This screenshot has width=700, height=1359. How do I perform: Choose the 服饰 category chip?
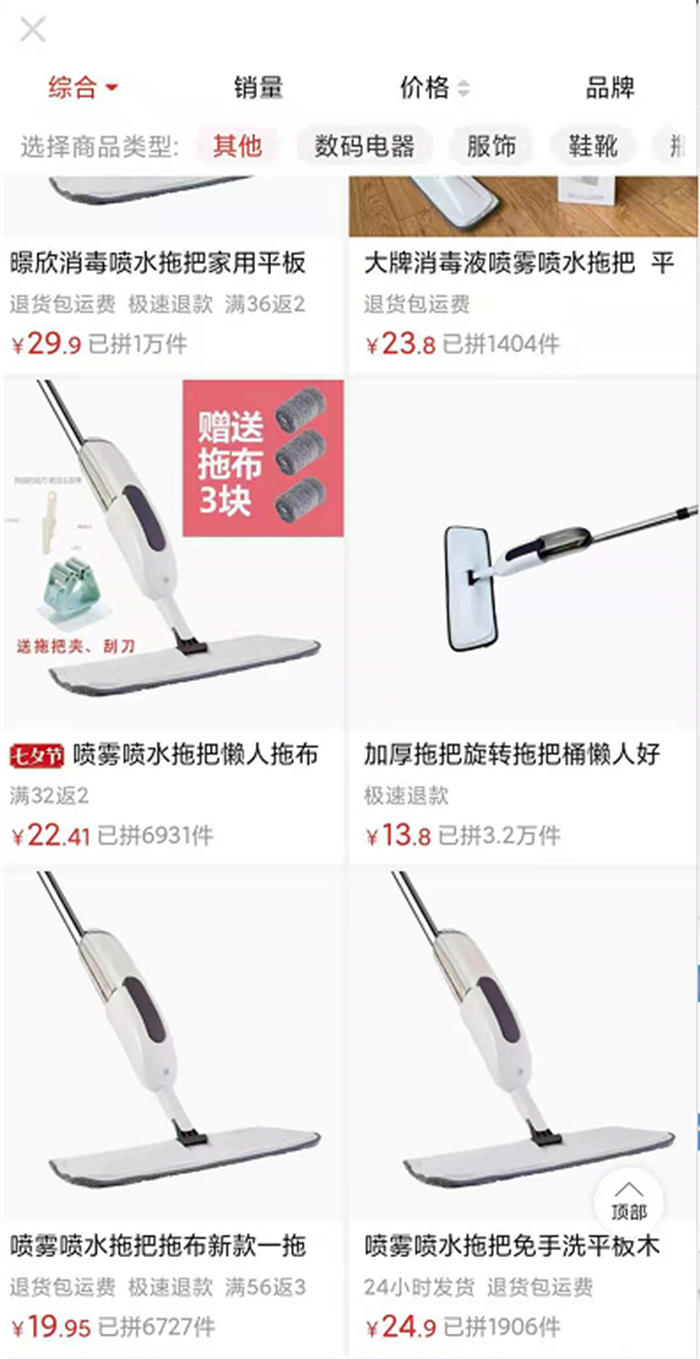[491, 146]
